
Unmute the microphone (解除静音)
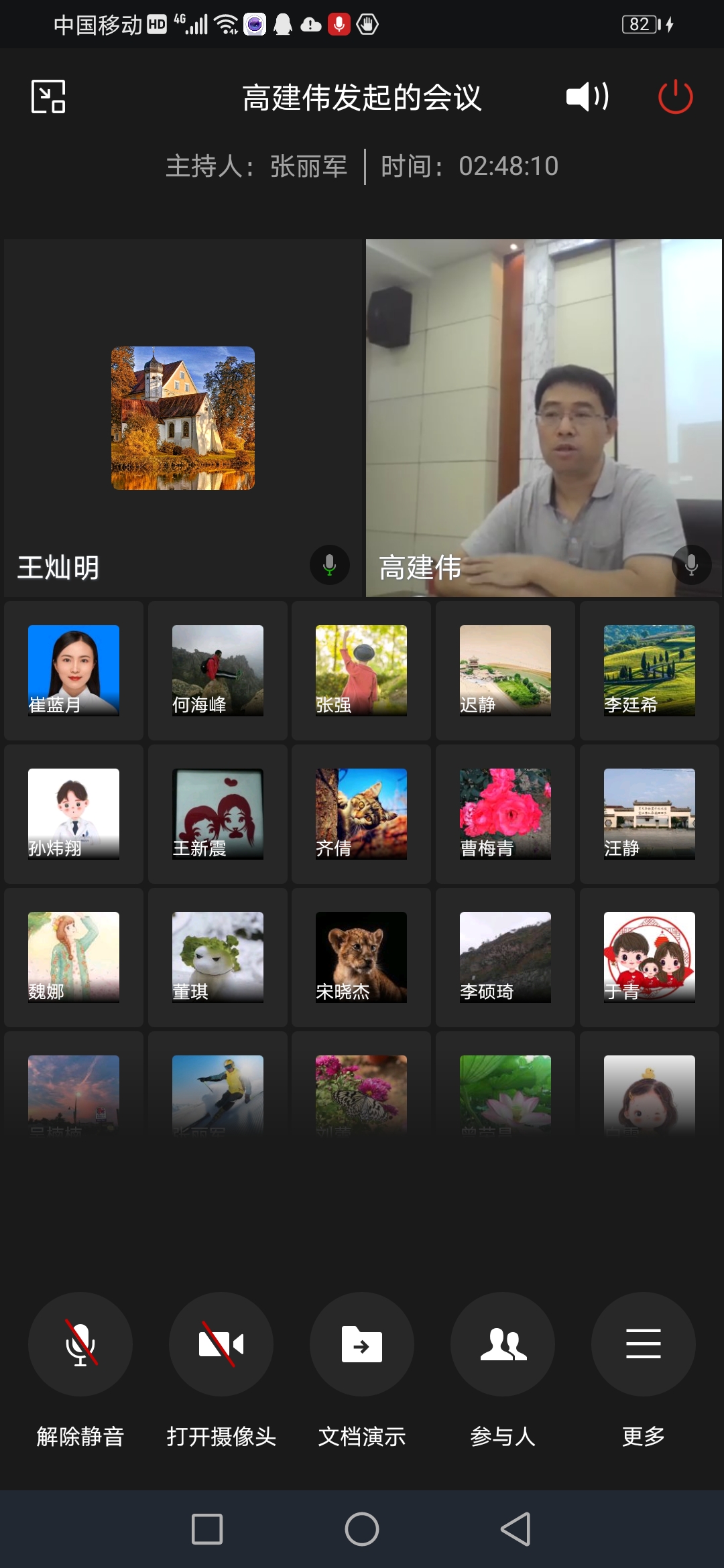point(80,1344)
